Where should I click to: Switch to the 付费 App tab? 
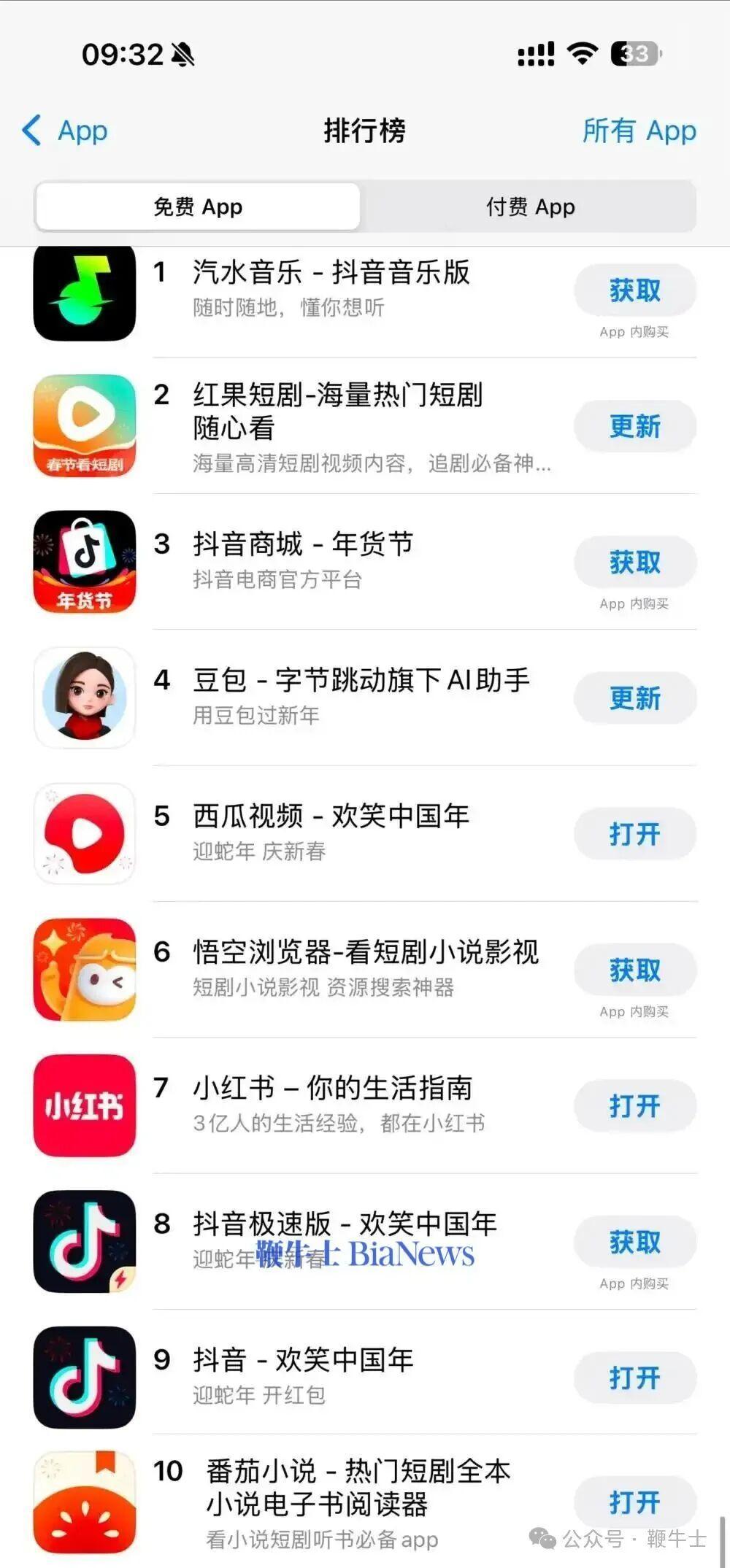point(530,207)
